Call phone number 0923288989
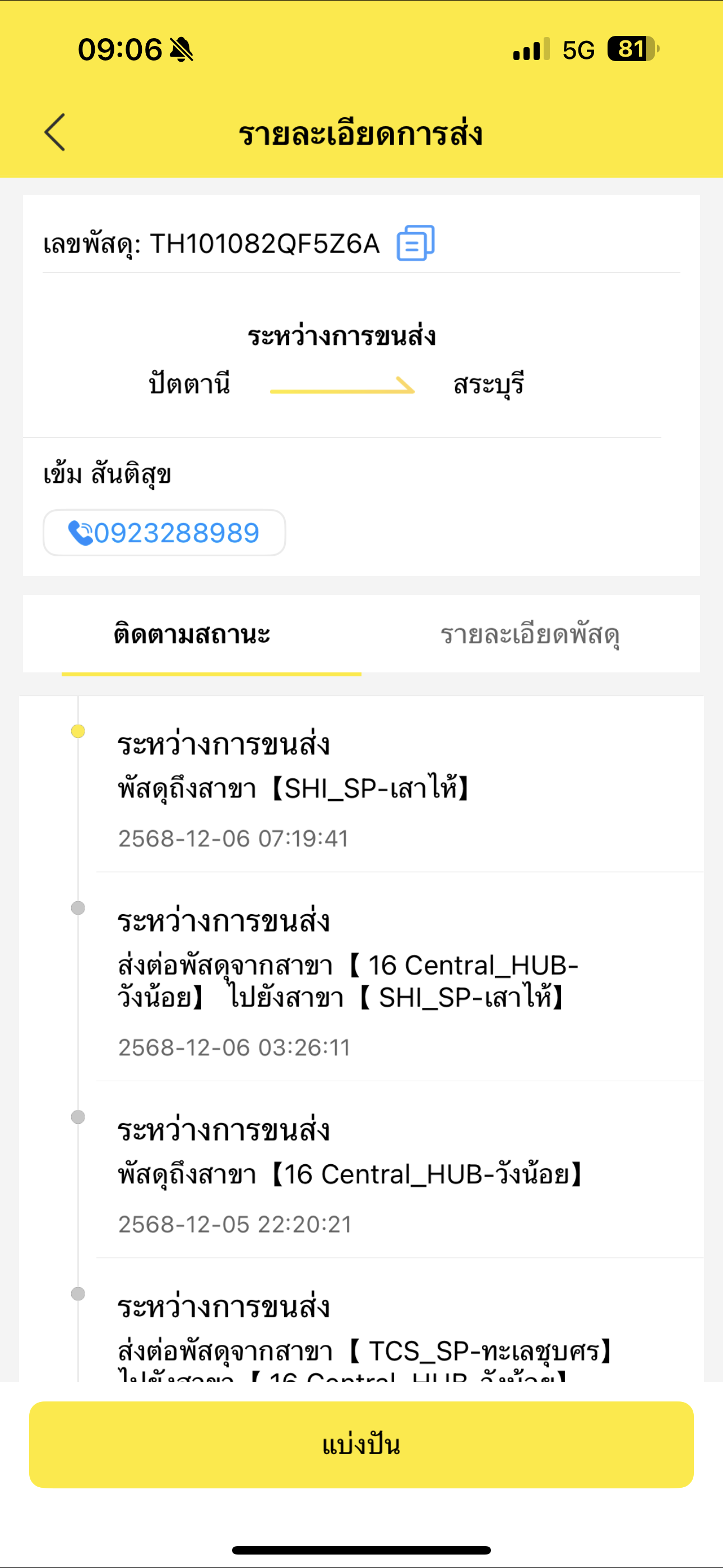The width and height of the screenshot is (723, 1568). 164,533
